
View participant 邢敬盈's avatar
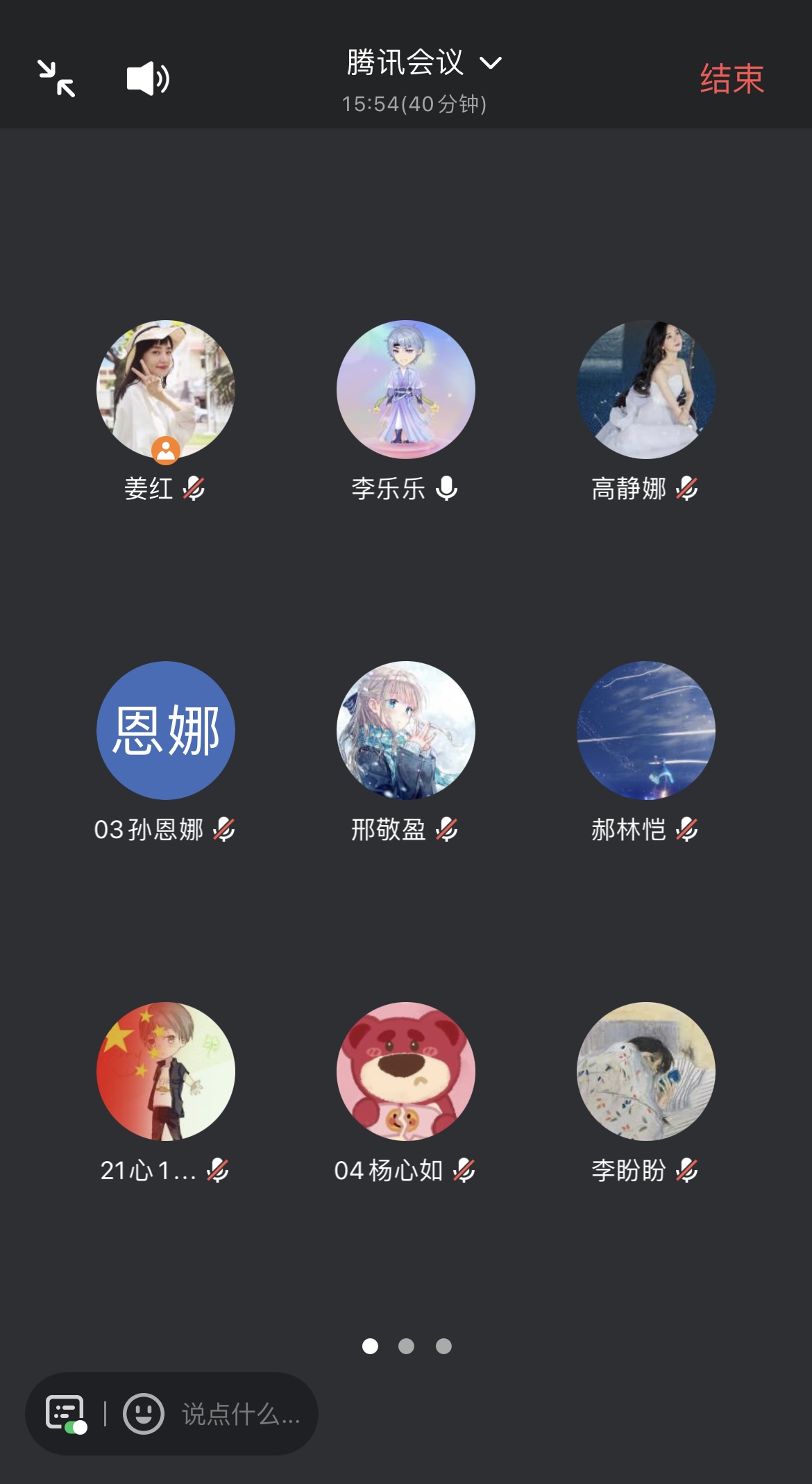[x=406, y=731]
